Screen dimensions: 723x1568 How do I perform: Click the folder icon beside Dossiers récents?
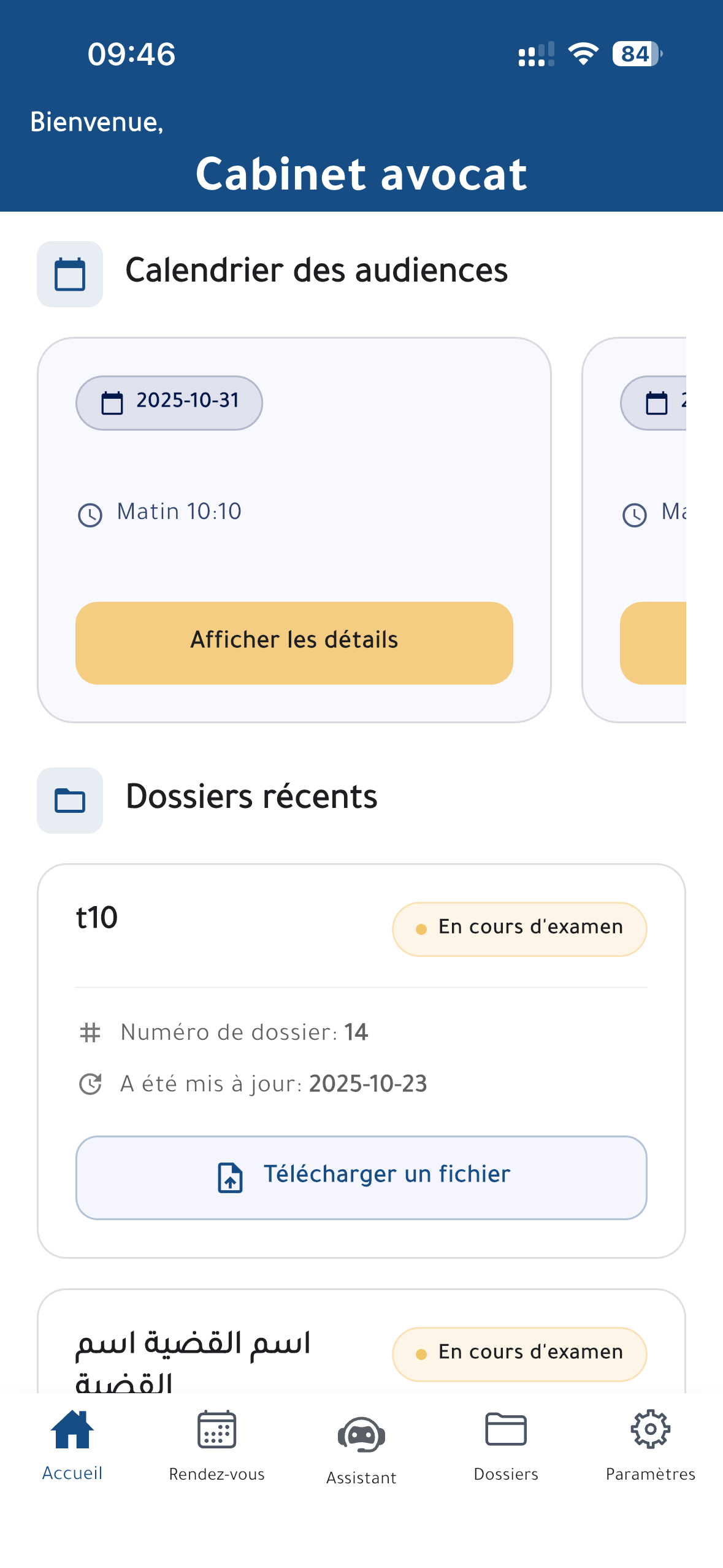(69, 799)
